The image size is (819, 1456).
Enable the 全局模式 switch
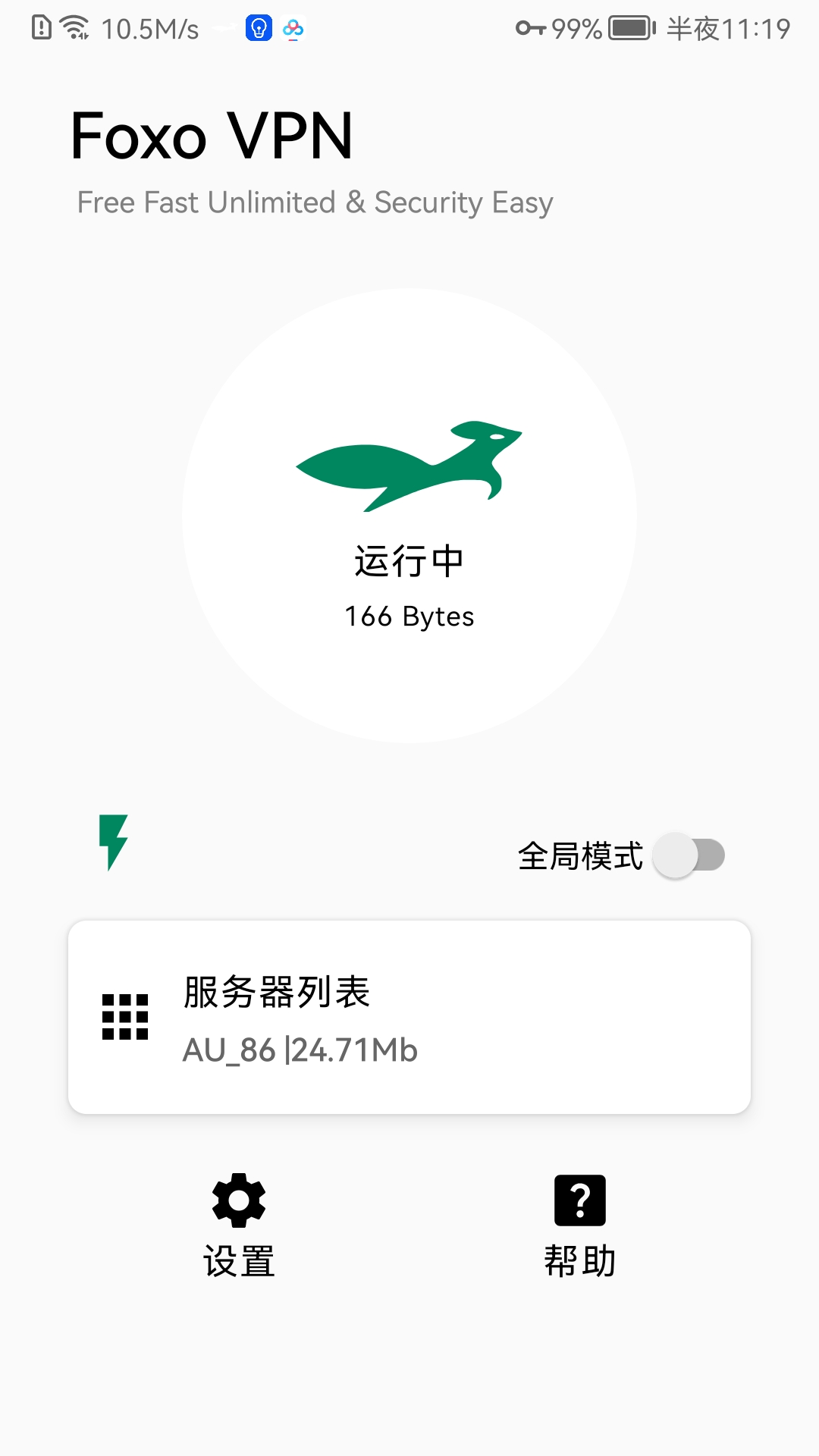(689, 856)
